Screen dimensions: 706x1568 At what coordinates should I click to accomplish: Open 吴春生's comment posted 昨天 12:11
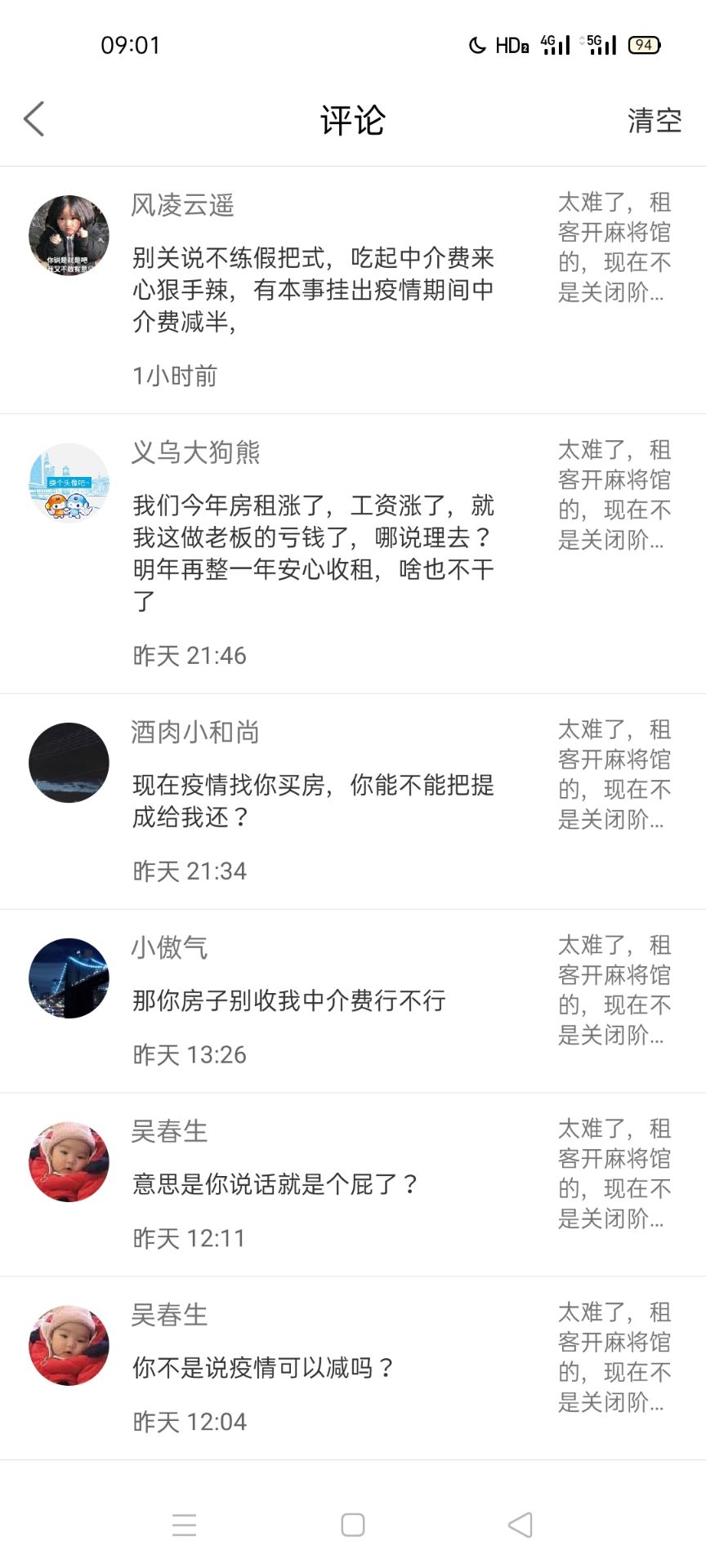pos(275,1184)
